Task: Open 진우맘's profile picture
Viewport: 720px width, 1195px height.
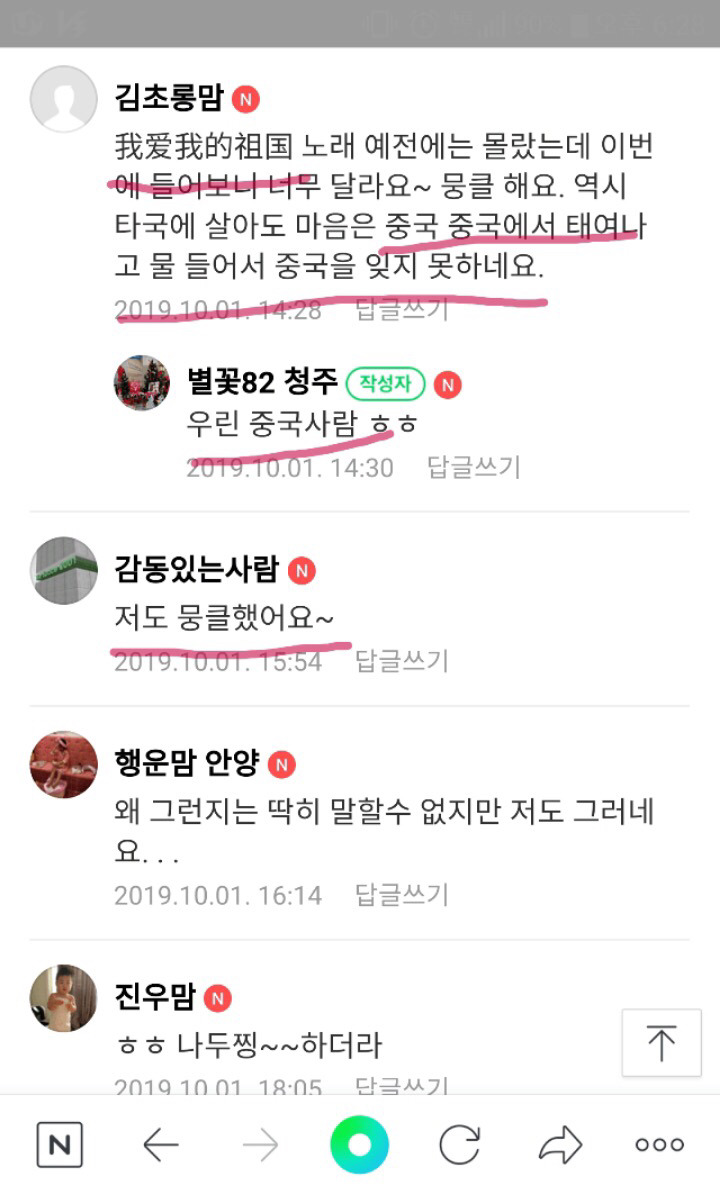Action: pos(64,998)
